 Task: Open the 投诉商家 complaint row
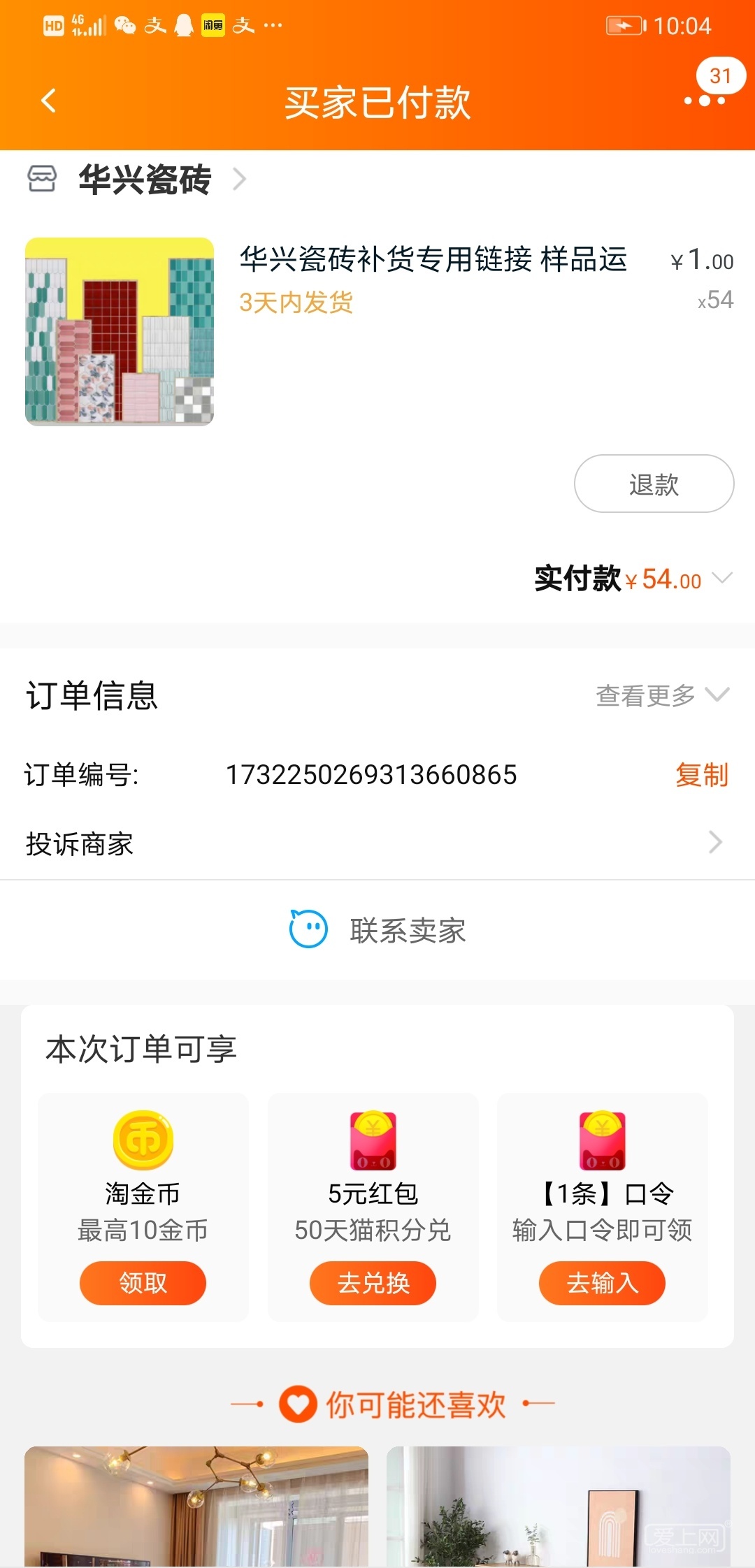[377, 843]
